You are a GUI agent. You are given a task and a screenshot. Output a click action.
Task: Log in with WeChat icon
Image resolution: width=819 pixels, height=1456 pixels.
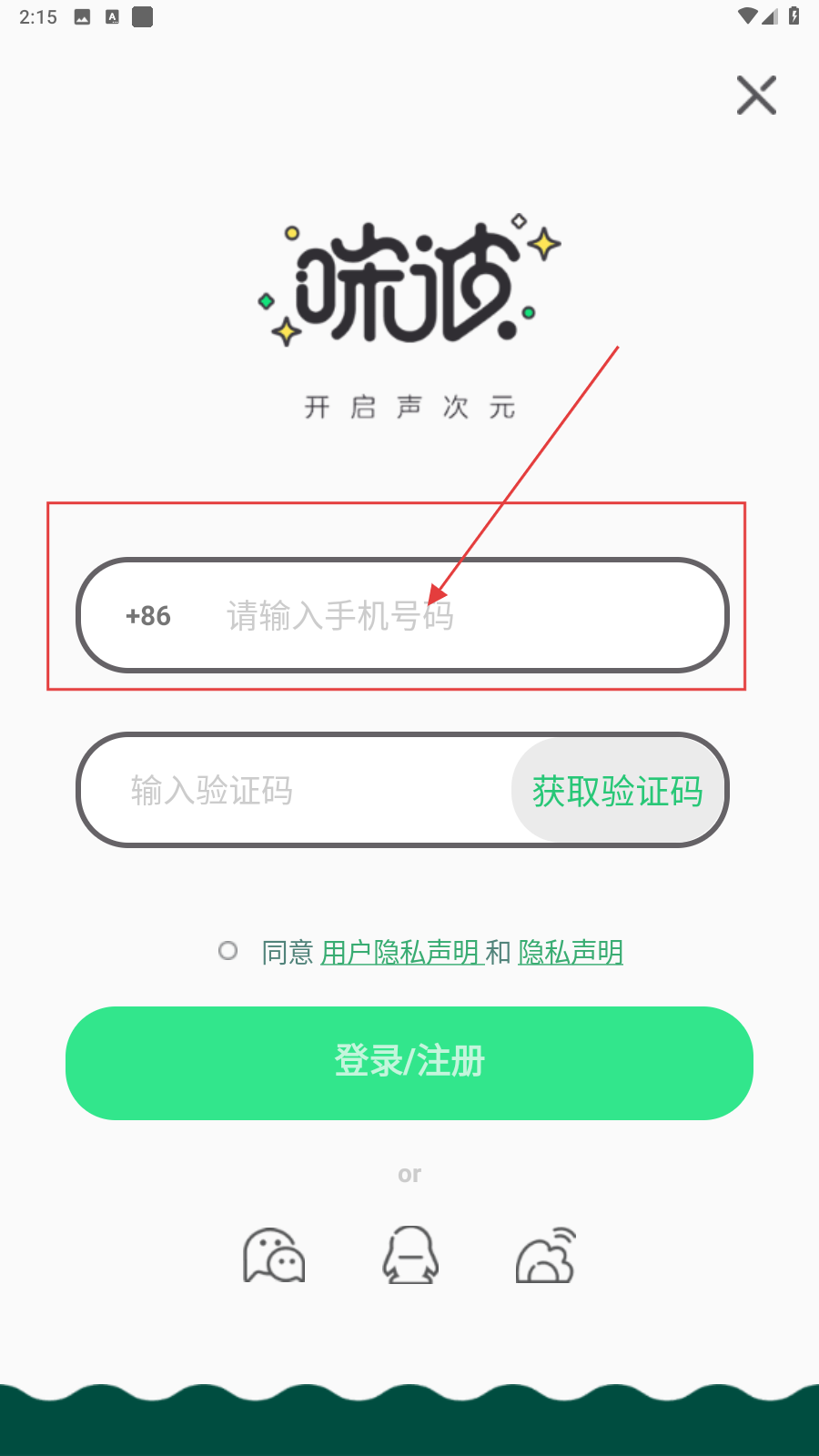(x=274, y=1256)
